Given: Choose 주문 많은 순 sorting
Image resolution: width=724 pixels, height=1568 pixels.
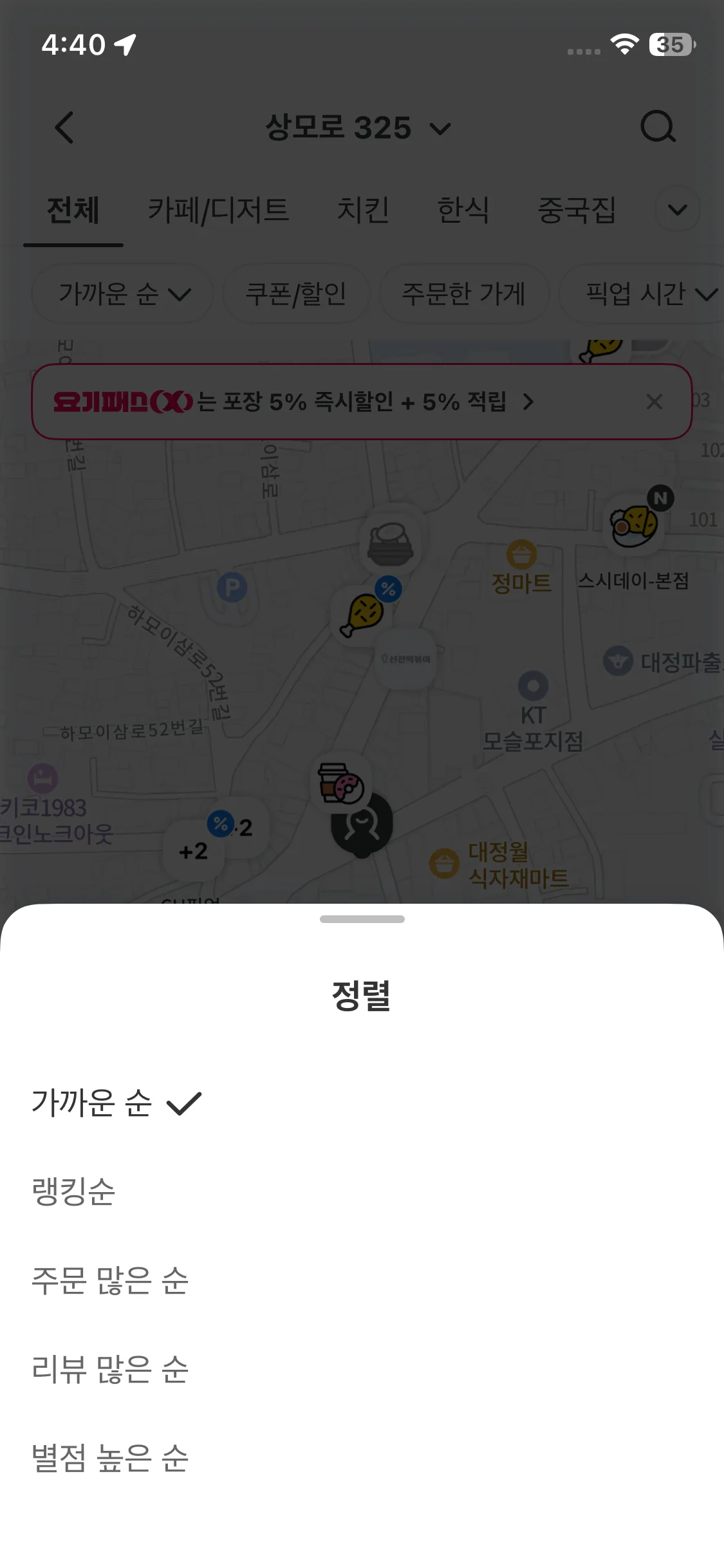Looking at the screenshot, I should coord(110,1280).
